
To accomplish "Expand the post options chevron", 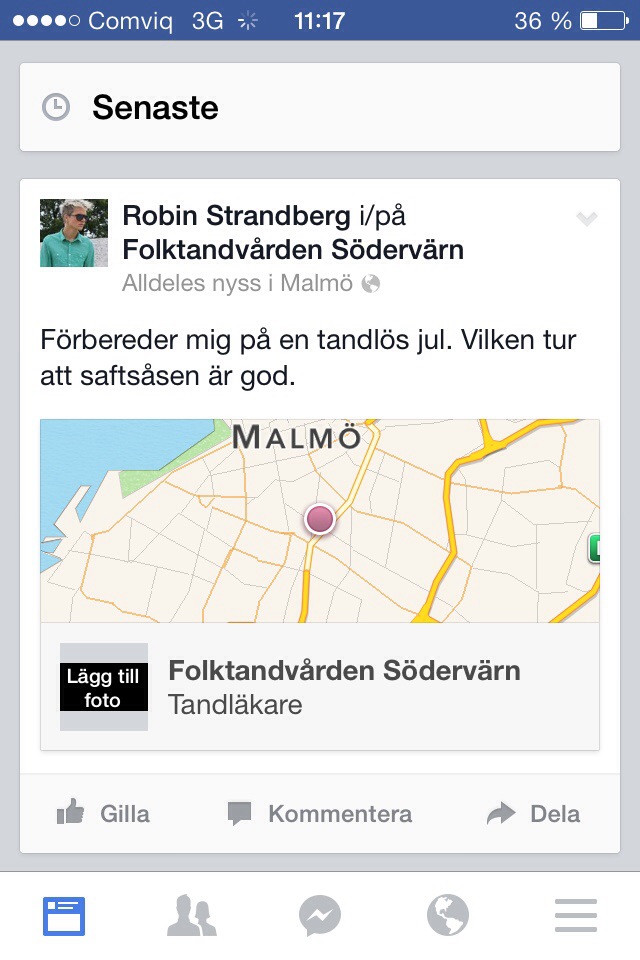I will point(587,219).
